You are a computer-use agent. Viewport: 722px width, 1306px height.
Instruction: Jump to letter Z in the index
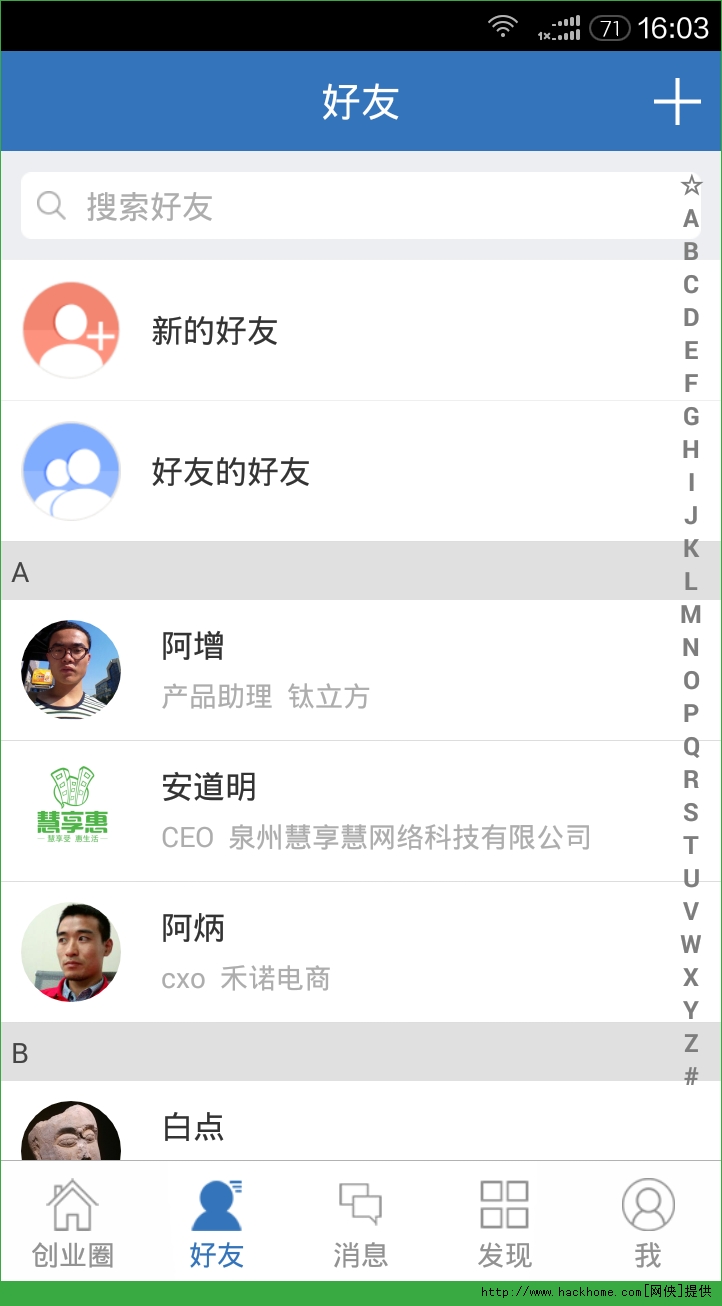pyautogui.click(x=691, y=1043)
